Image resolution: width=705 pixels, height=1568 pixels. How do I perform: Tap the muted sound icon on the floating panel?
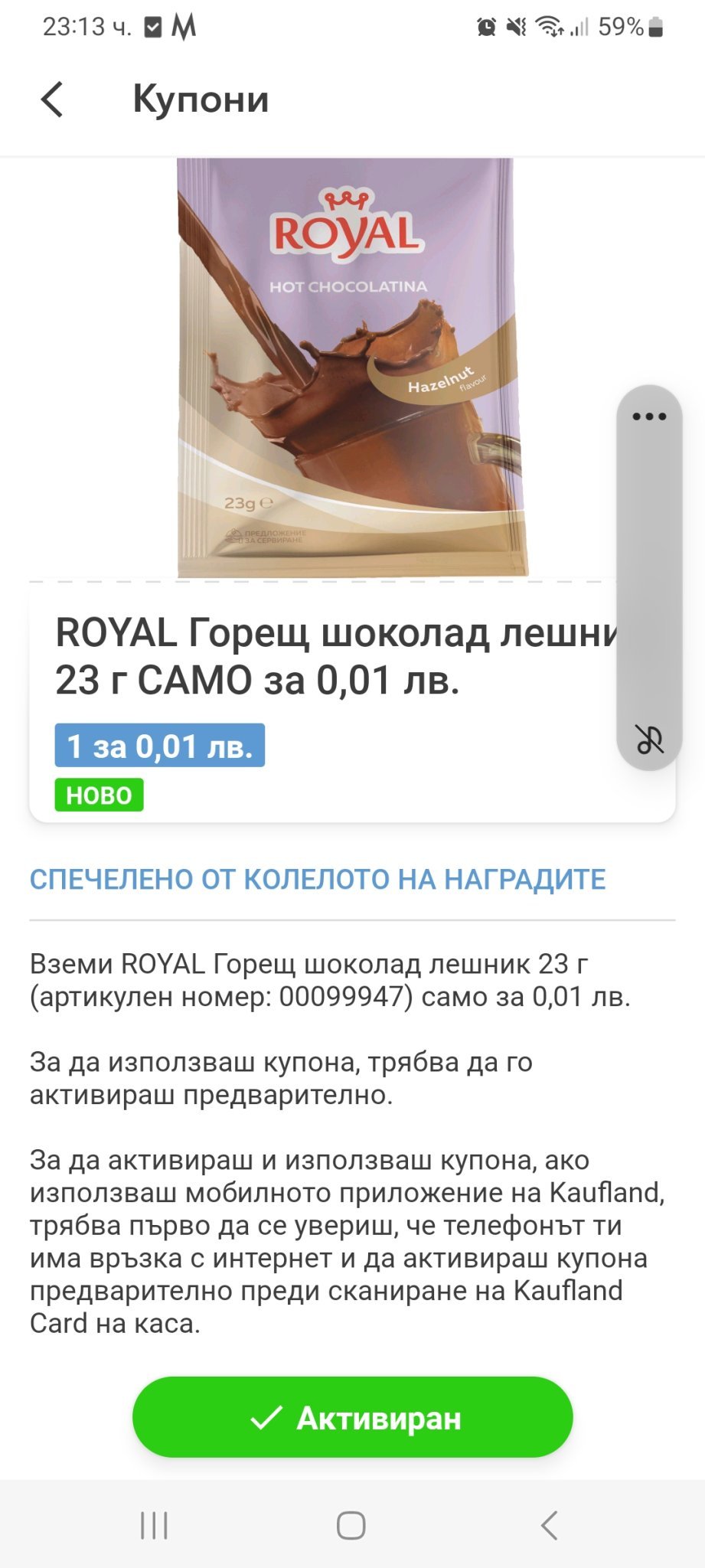point(649,740)
